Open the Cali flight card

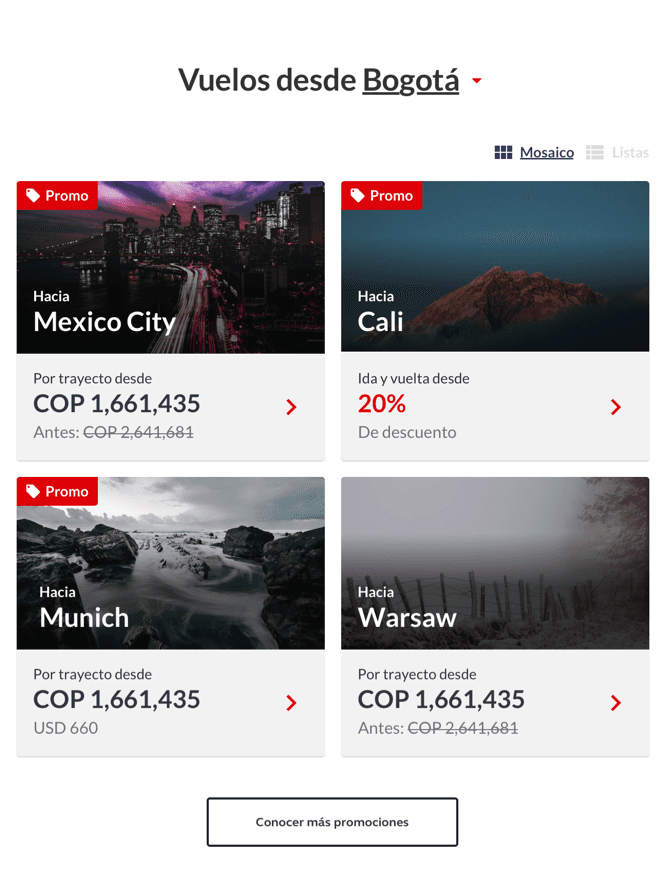pyautogui.click(x=495, y=321)
